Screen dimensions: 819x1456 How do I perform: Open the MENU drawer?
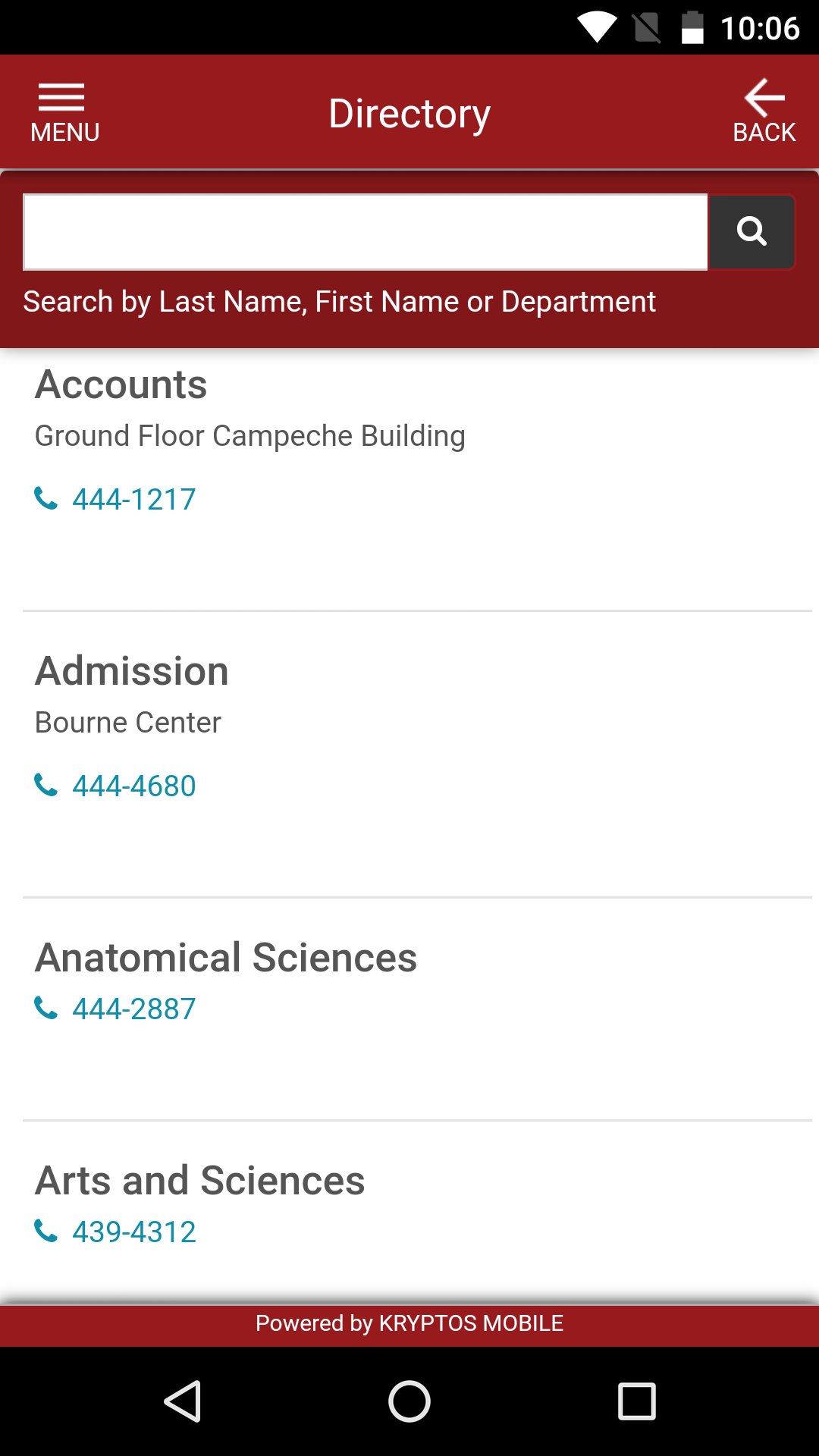tap(64, 112)
